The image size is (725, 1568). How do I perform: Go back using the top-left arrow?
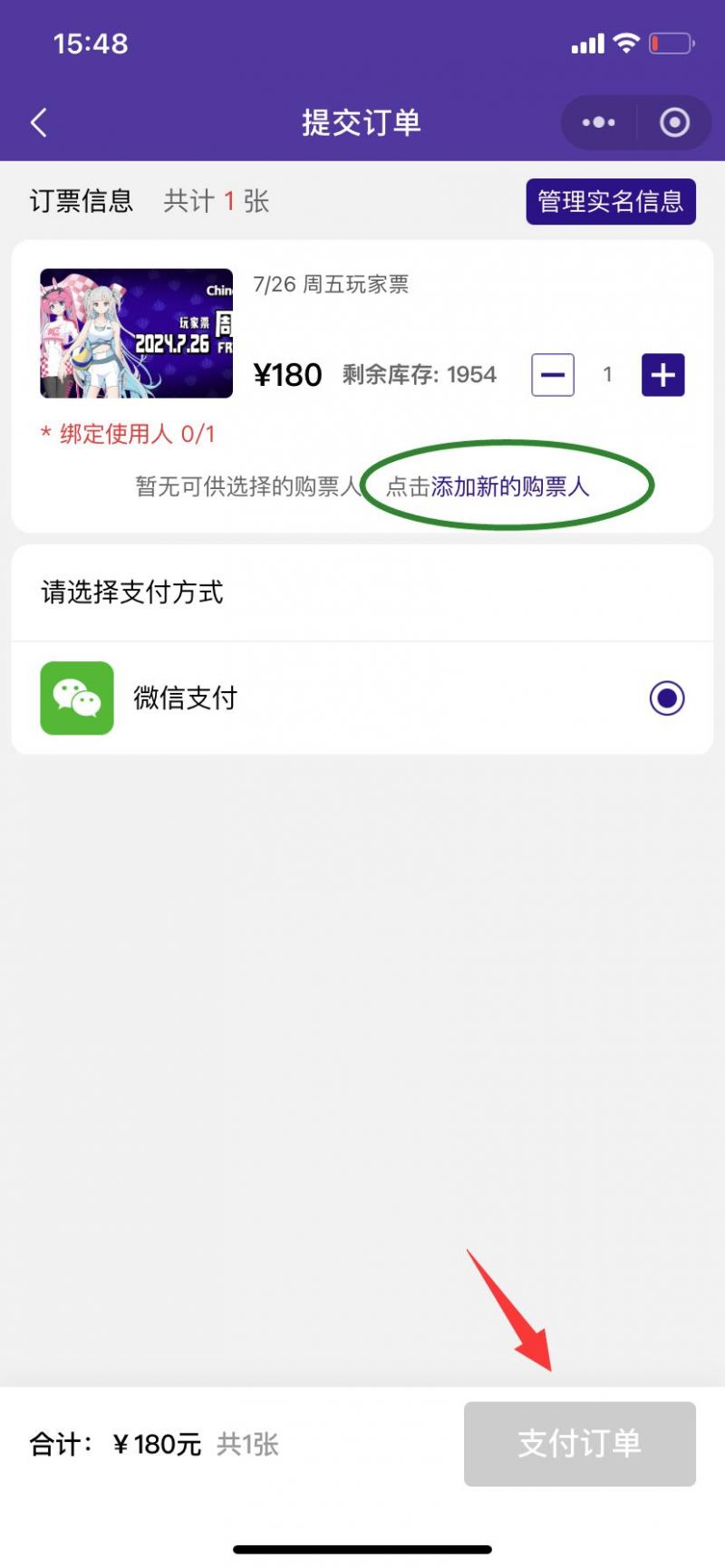(x=39, y=122)
